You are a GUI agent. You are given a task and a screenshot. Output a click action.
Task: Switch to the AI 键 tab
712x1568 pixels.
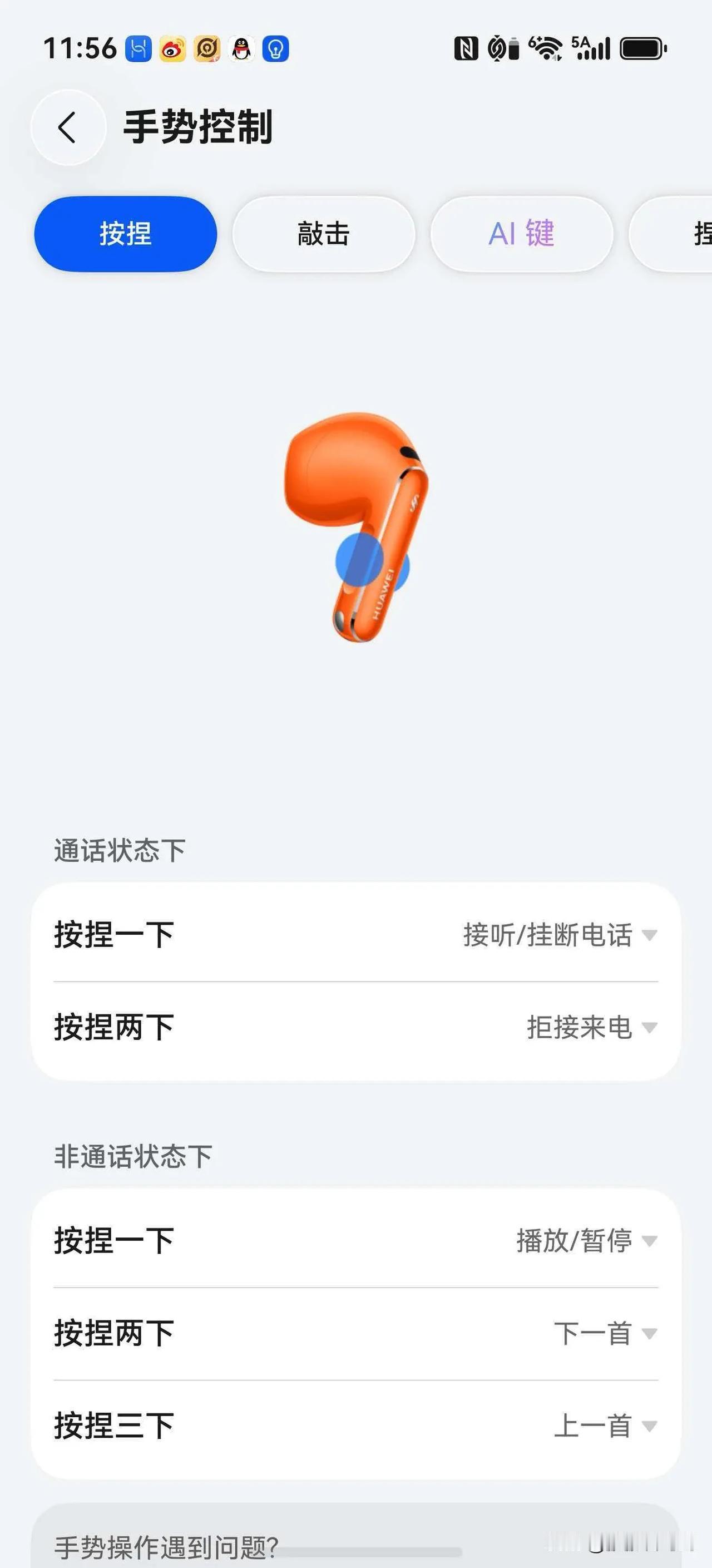(522, 234)
